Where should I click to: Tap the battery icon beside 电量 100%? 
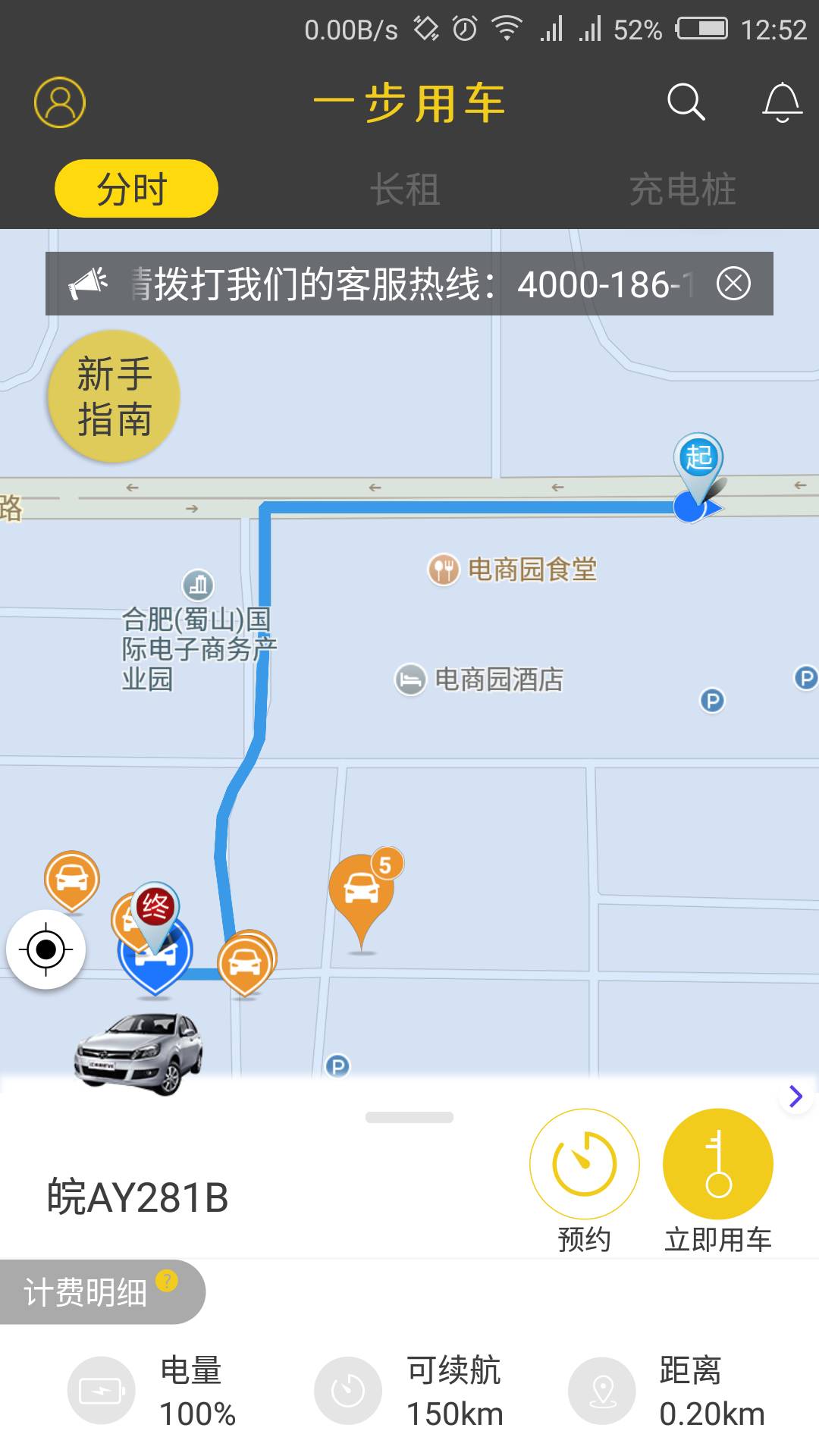click(x=99, y=1389)
